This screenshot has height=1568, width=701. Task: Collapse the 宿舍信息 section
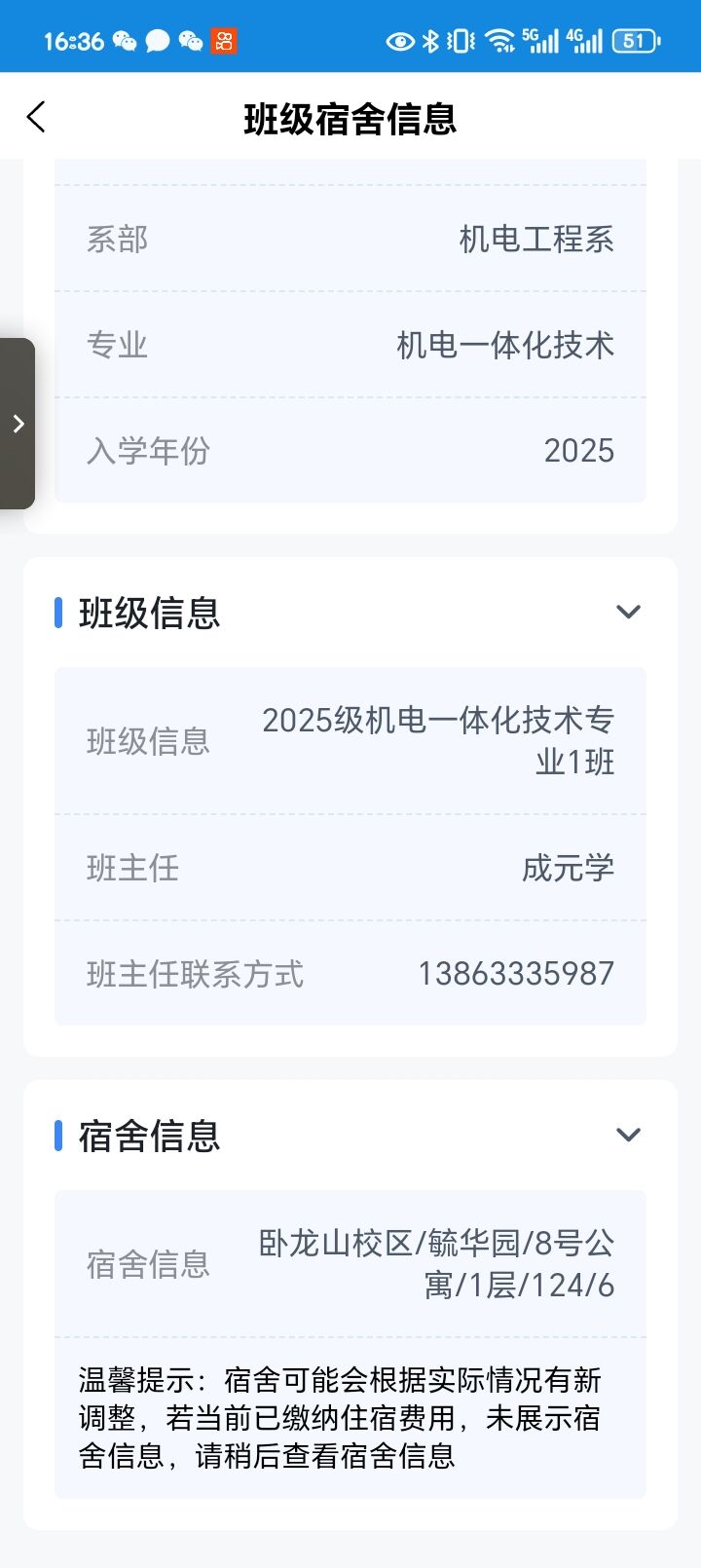pos(628,1135)
